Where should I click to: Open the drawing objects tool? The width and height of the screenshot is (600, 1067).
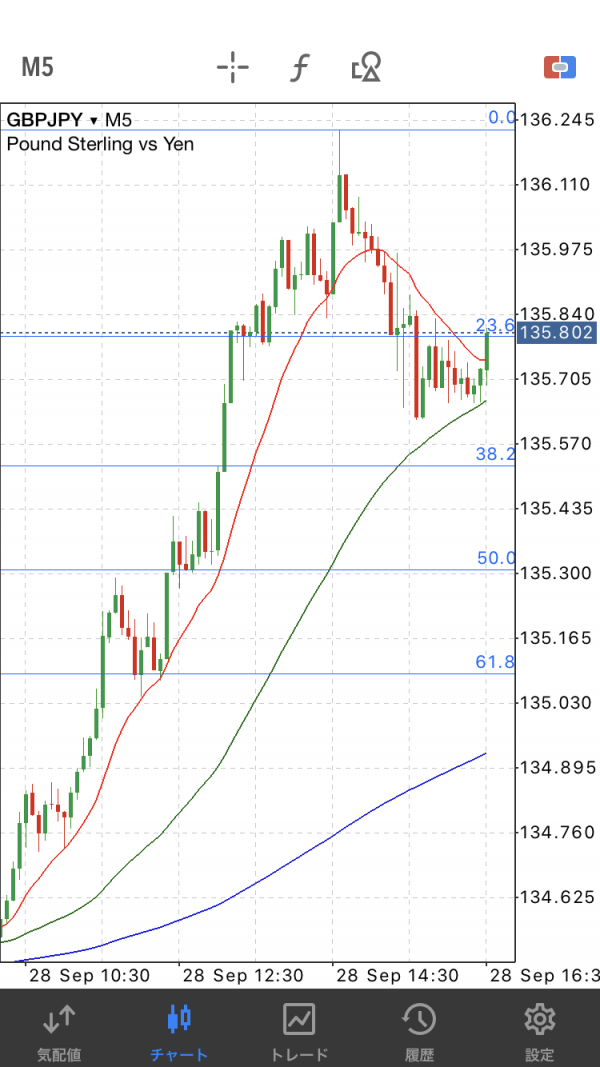pyautogui.click(x=366, y=67)
